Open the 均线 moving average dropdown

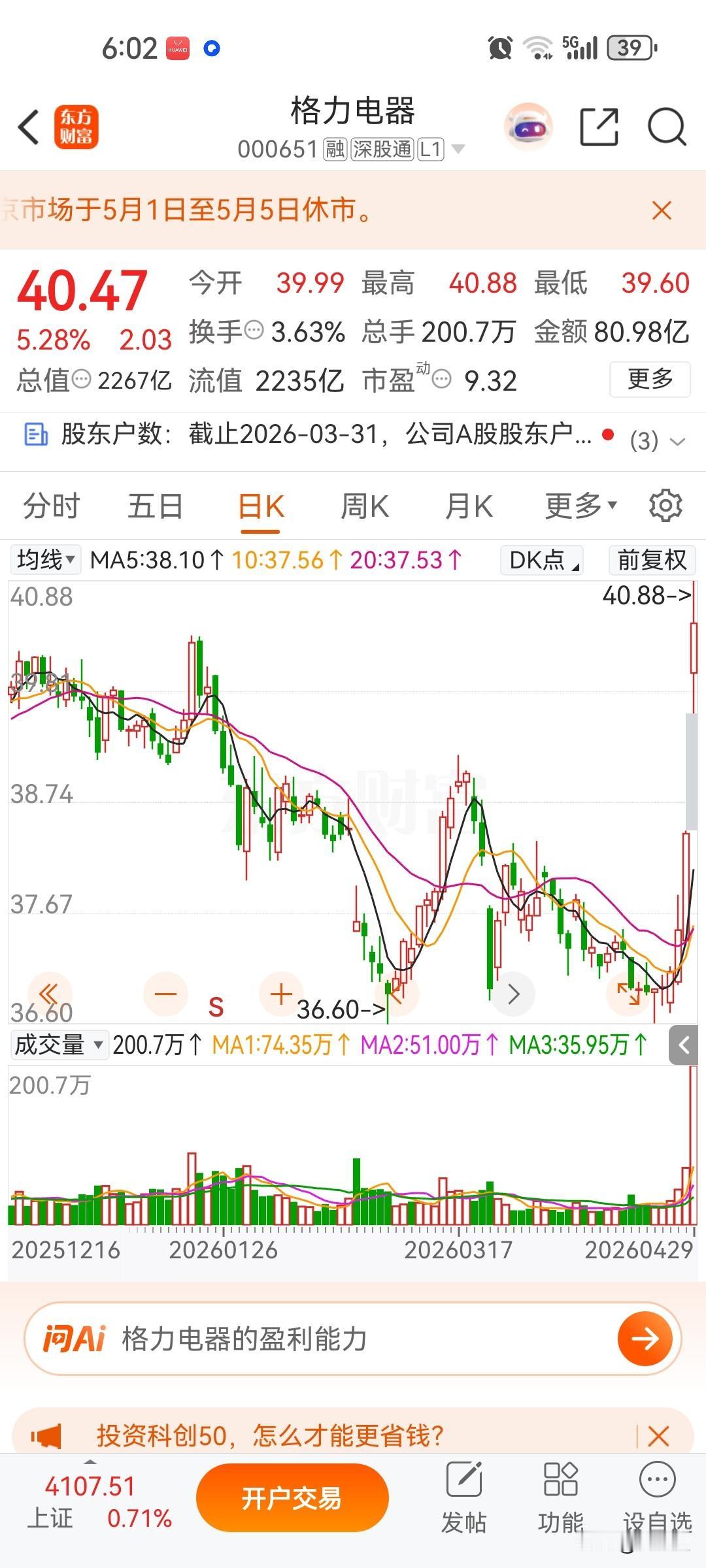(43, 560)
